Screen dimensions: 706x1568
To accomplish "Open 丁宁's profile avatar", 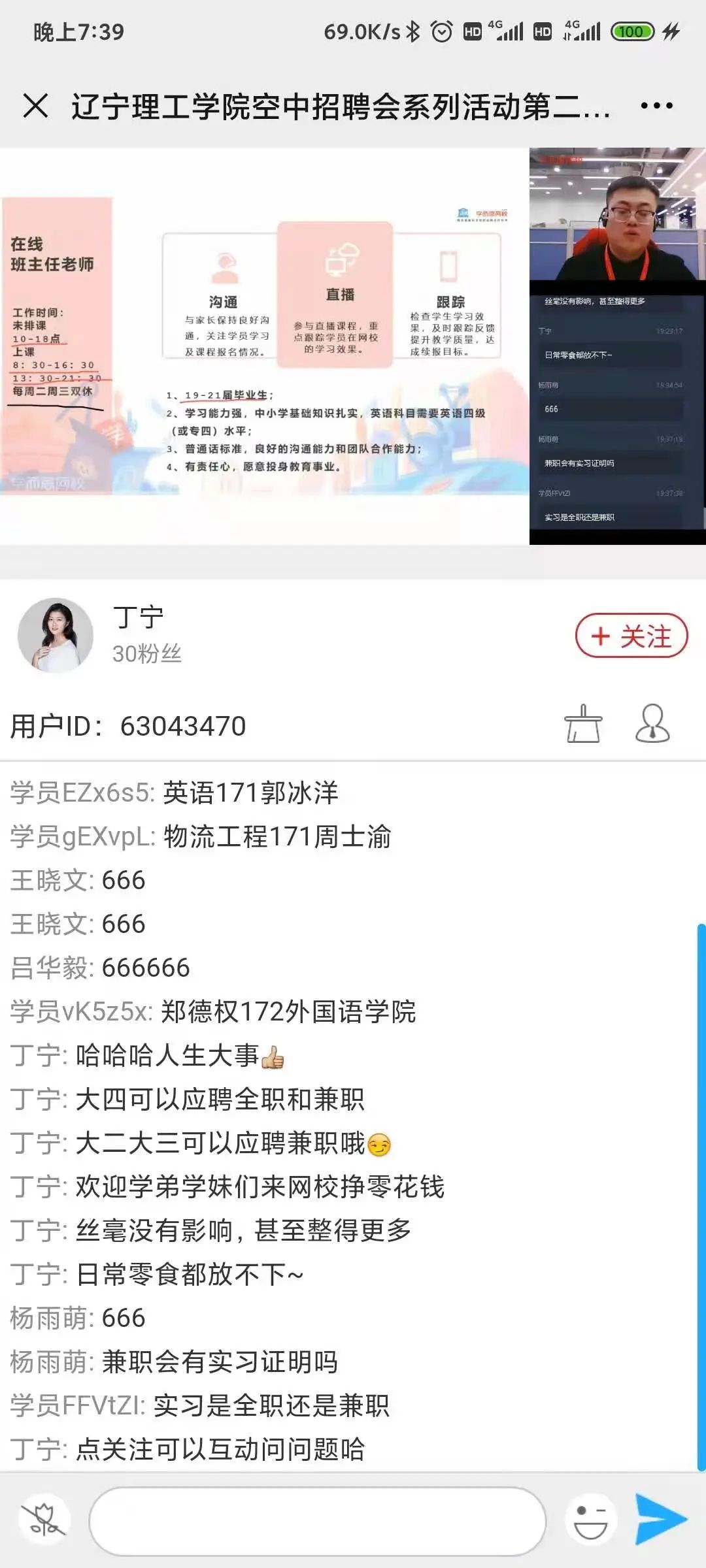I will [56, 635].
